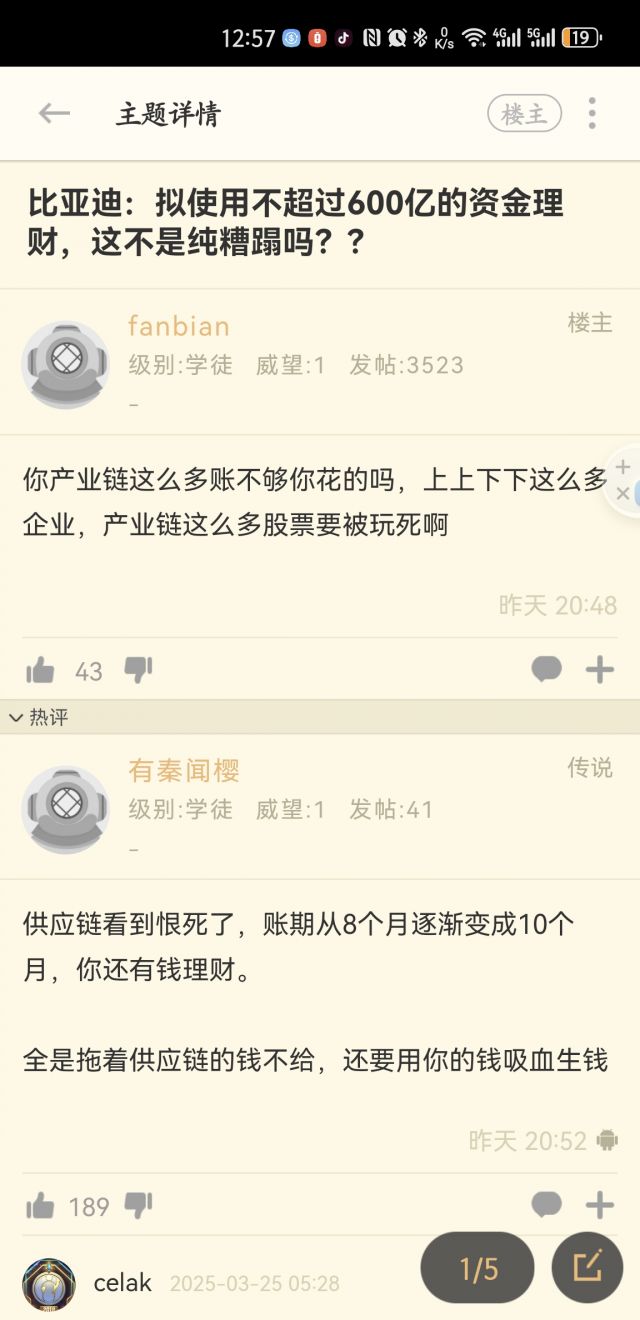Go back using the top-left arrow
The image size is (640, 1320).
point(54,114)
